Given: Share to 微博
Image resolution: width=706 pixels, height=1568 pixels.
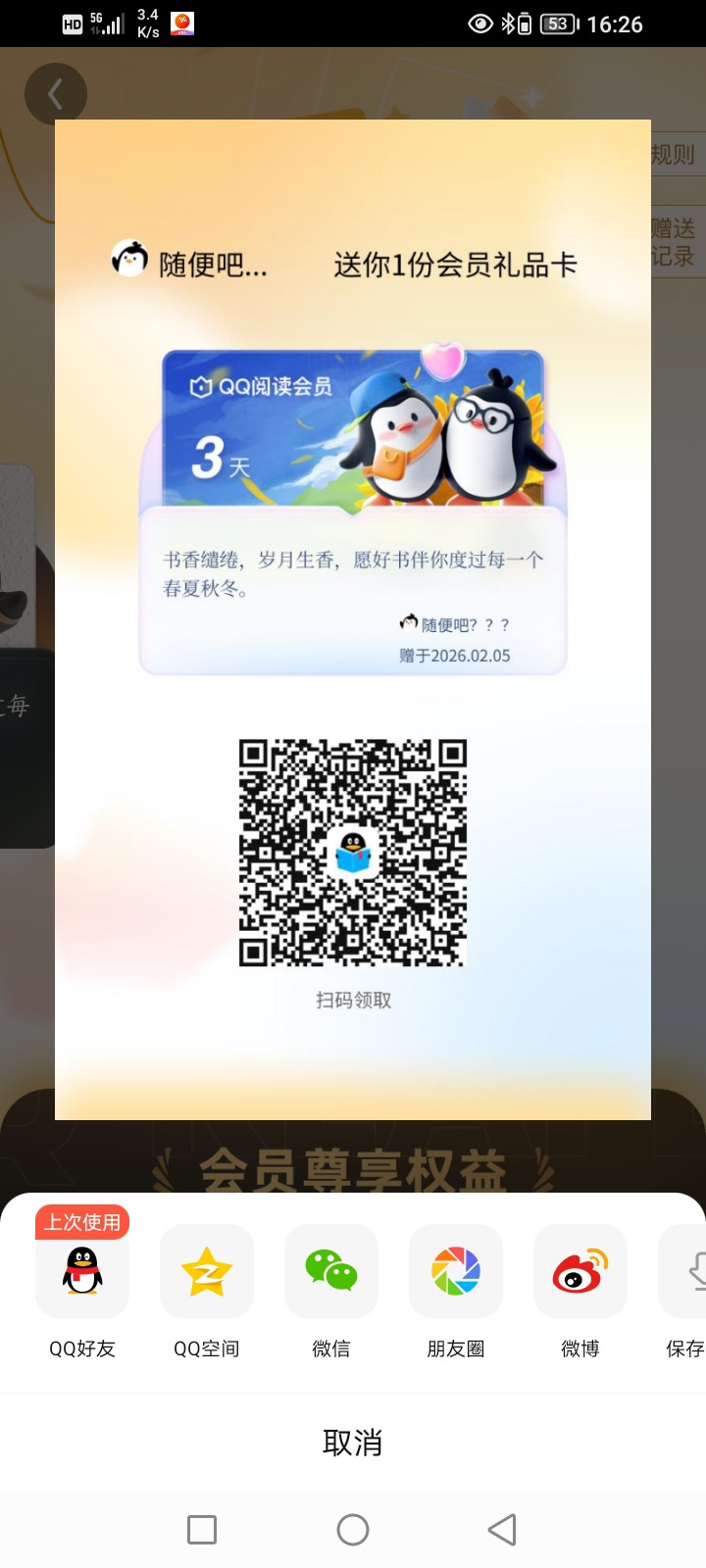Looking at the screenshot, I should pos(580,1271).
